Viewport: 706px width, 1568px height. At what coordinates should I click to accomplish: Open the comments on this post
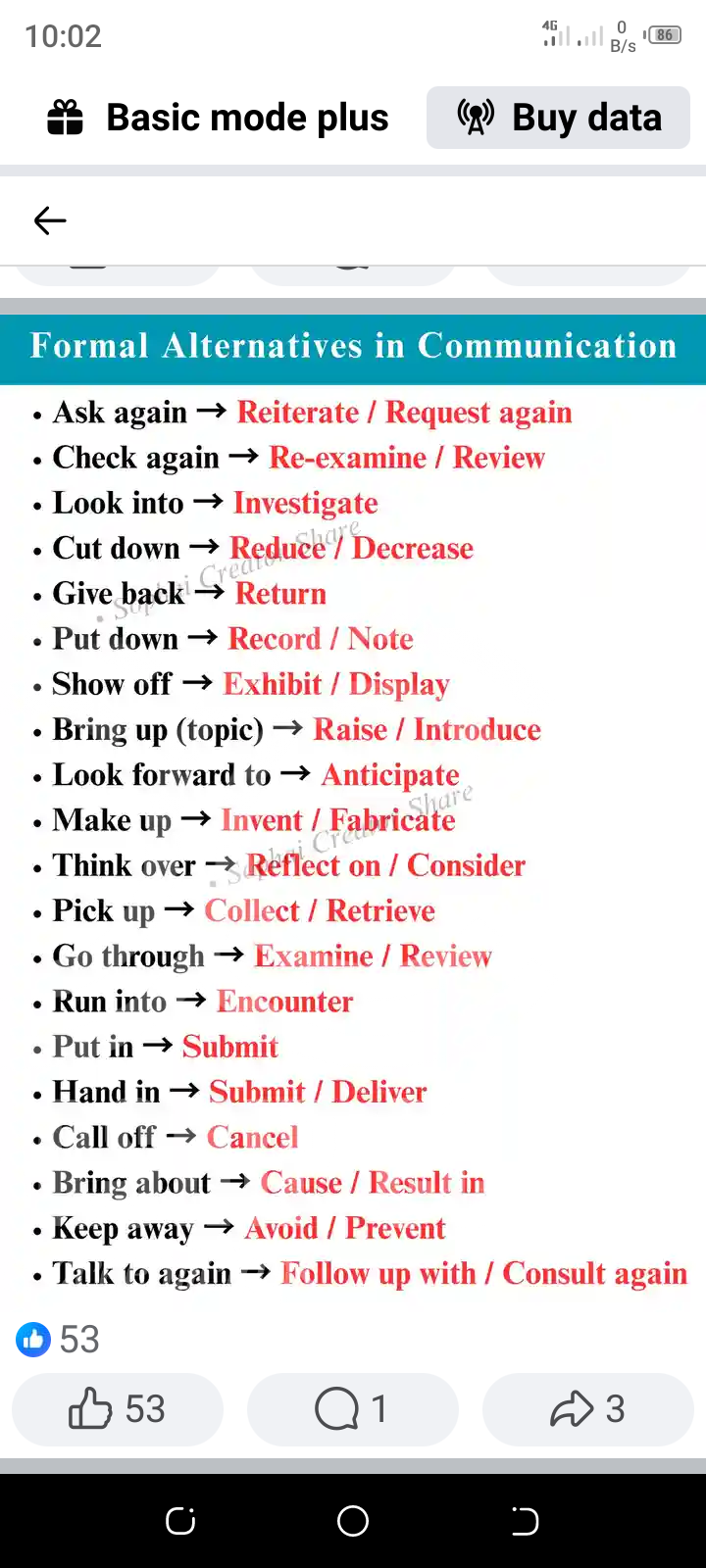click(x=352, y=1409)
